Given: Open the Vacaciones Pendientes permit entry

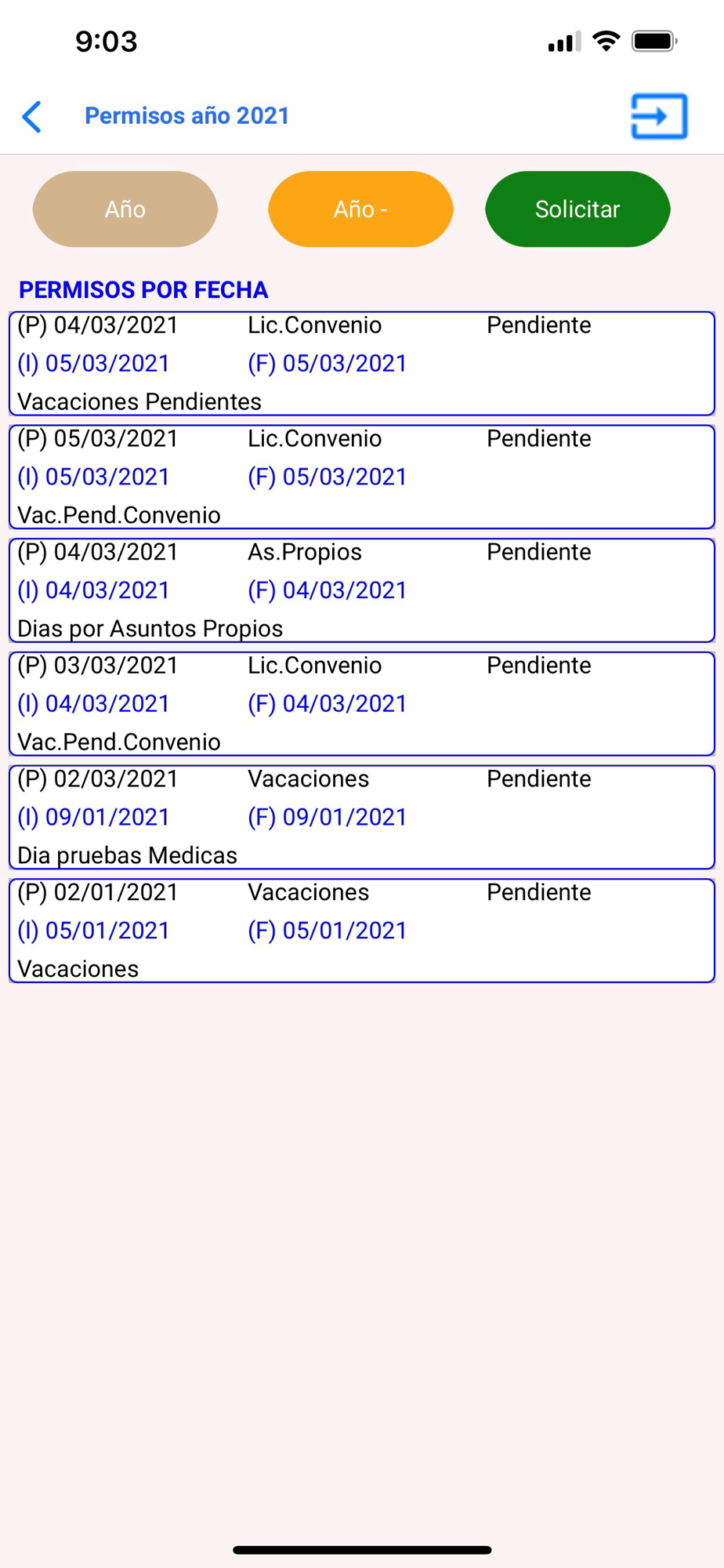Looking at the screenshot, I should point(361,364).
